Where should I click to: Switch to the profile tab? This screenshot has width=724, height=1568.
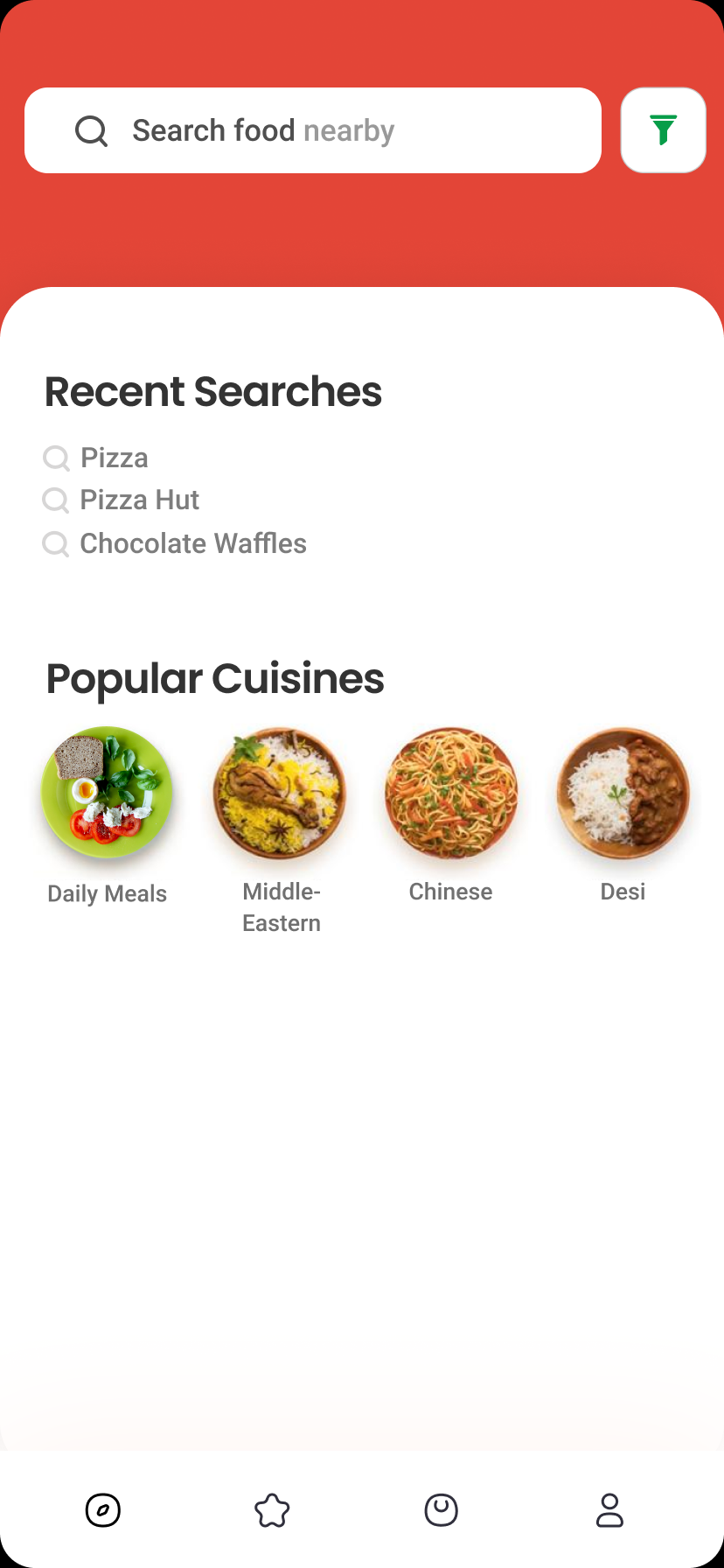click(x=609, y=1510)
